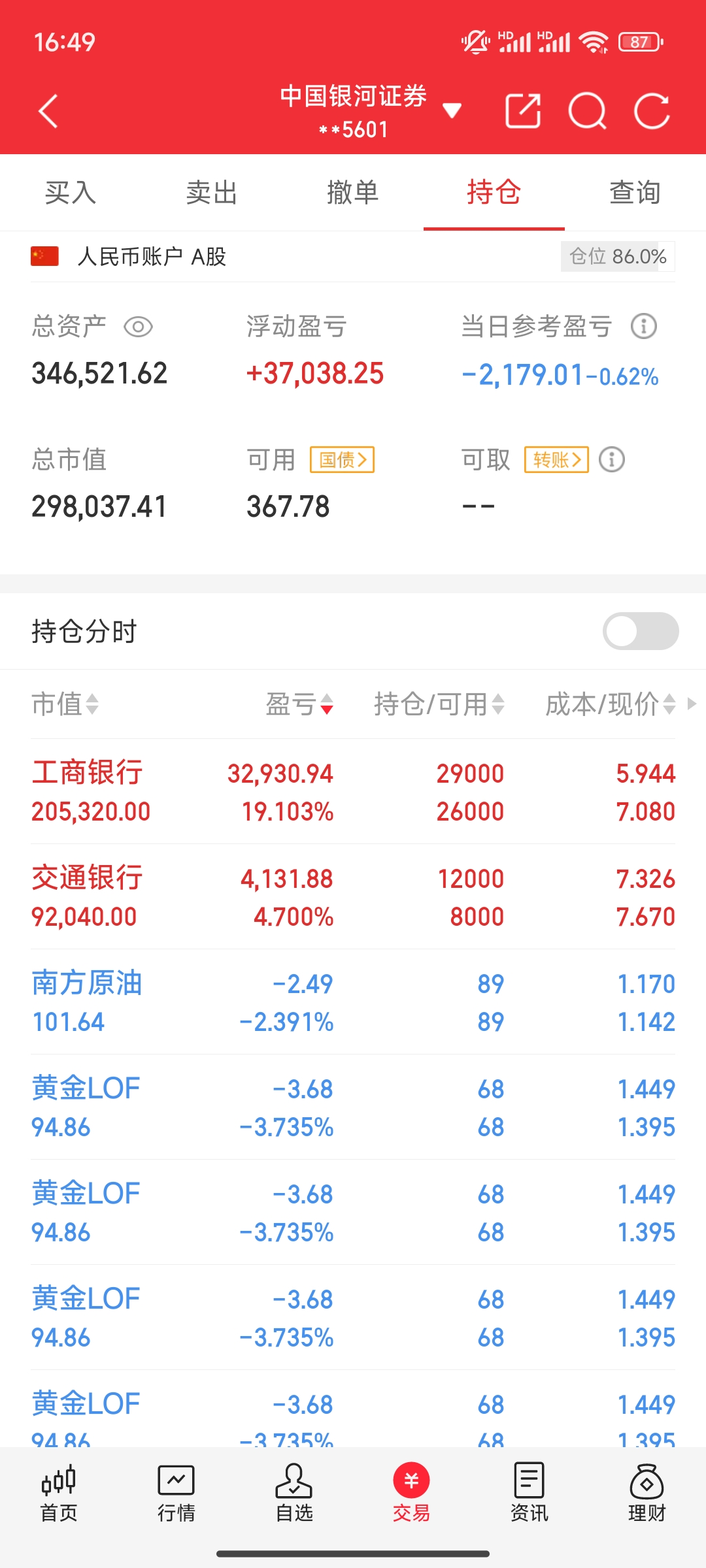The image size is (706, 1568).
Task: Open stock search magnifier
Action: pos(587,111)
